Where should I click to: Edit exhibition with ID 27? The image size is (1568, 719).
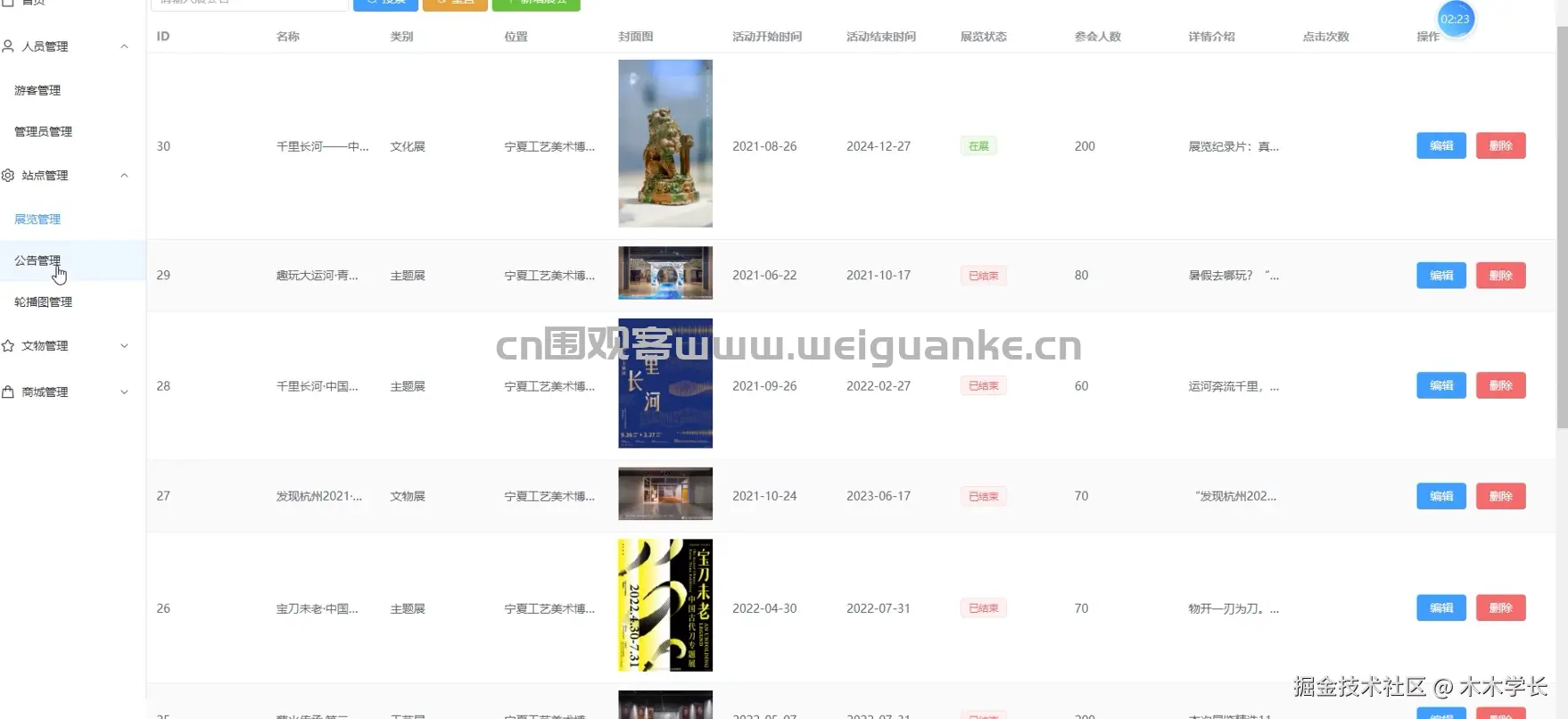tap(1440, 496)
